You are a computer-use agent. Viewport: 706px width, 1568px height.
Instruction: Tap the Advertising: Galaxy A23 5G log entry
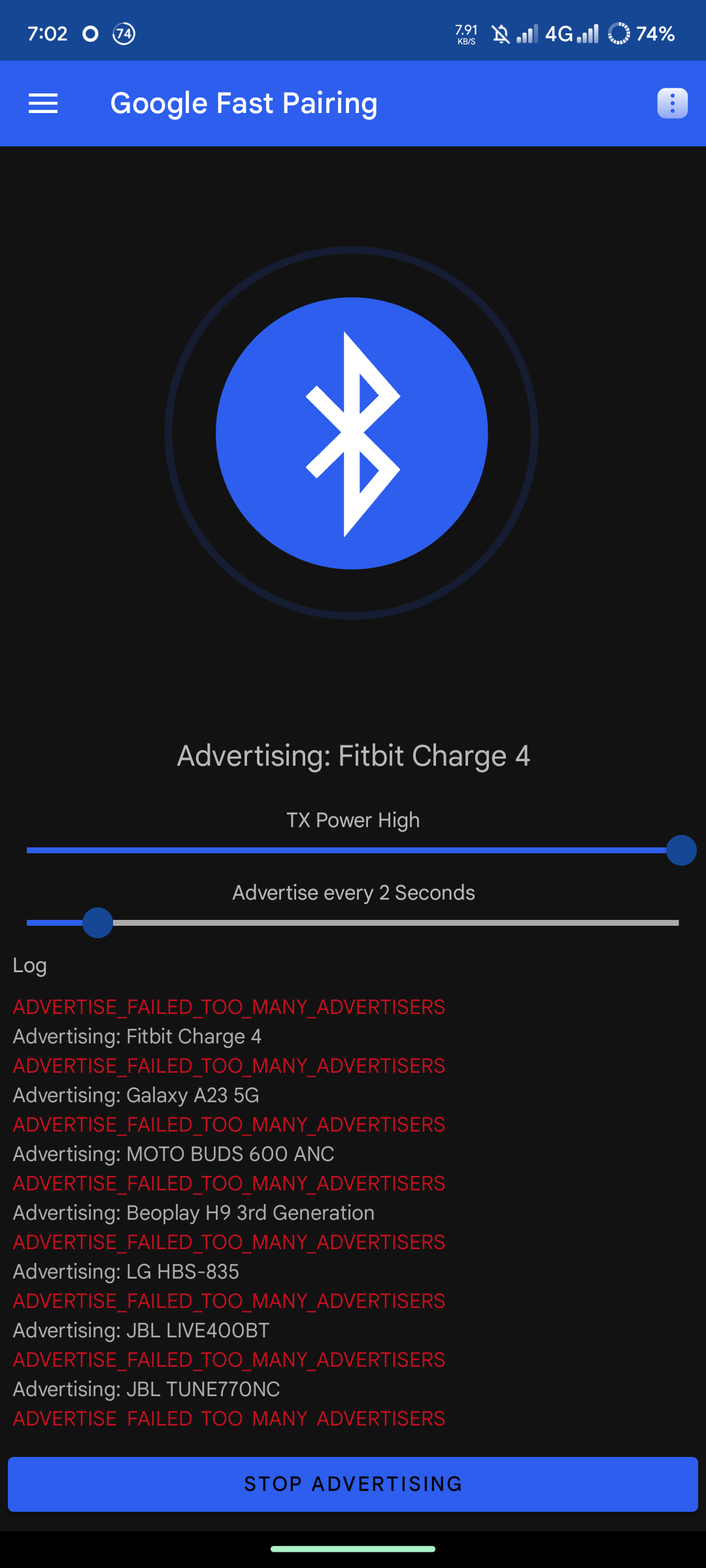coord(135,1095)
